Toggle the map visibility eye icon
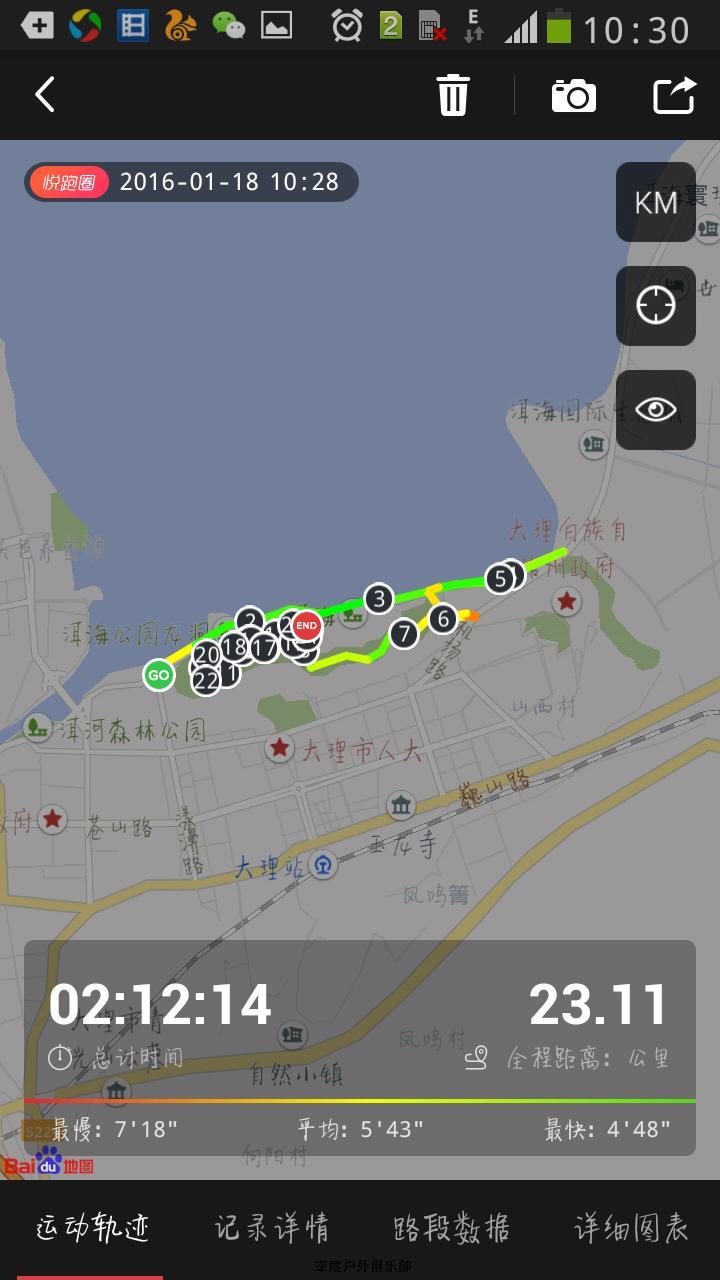The width and height of the screenshot is (720, 1280). 656,410
